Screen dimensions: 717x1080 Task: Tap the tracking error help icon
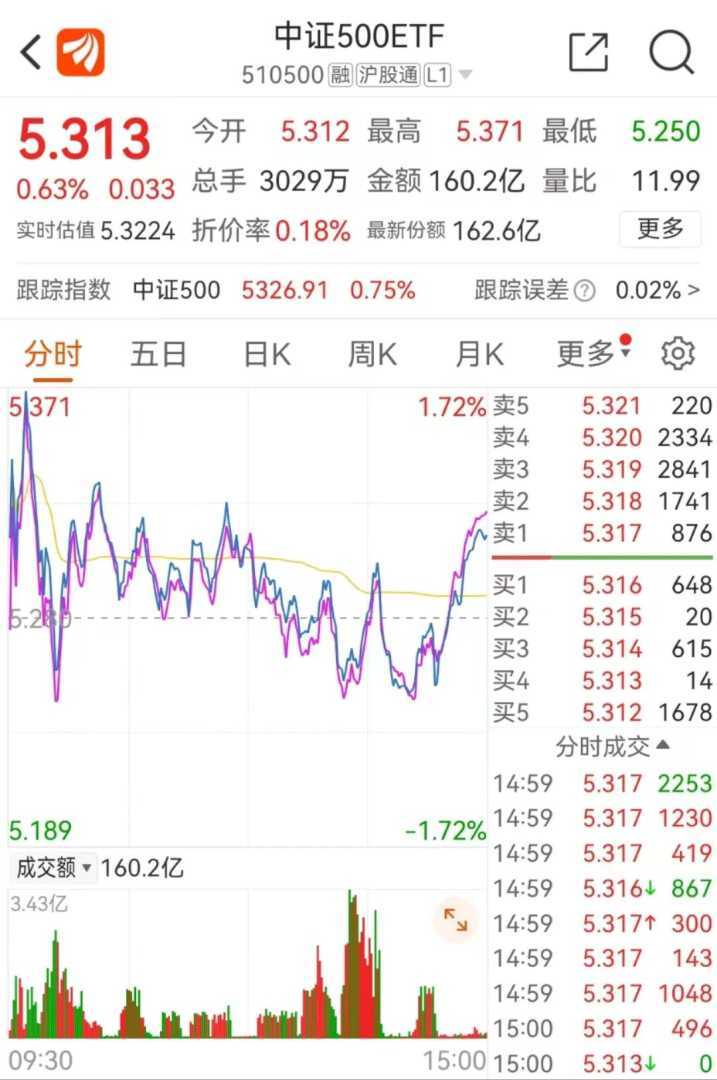(586, 292)
